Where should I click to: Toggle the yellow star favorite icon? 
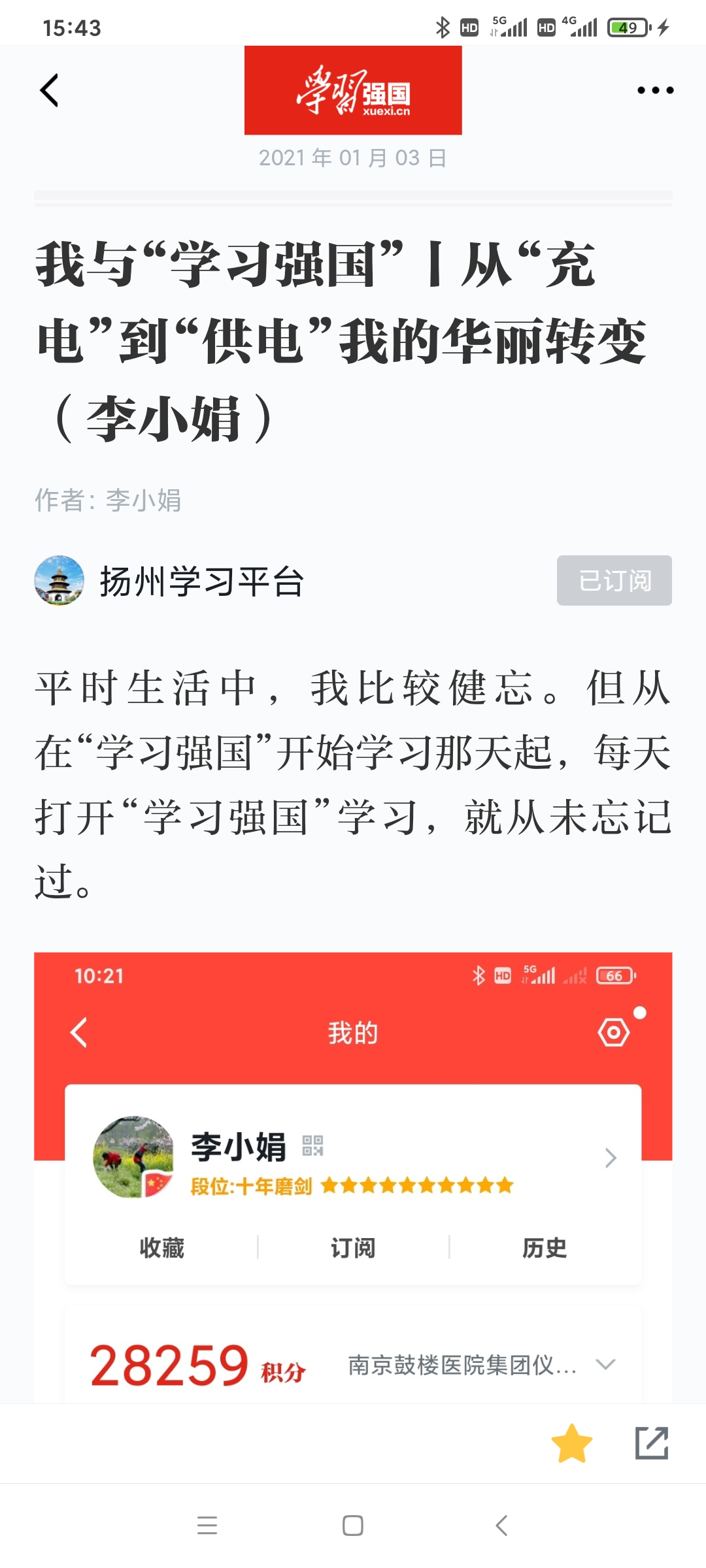(x=571, y=1443)
